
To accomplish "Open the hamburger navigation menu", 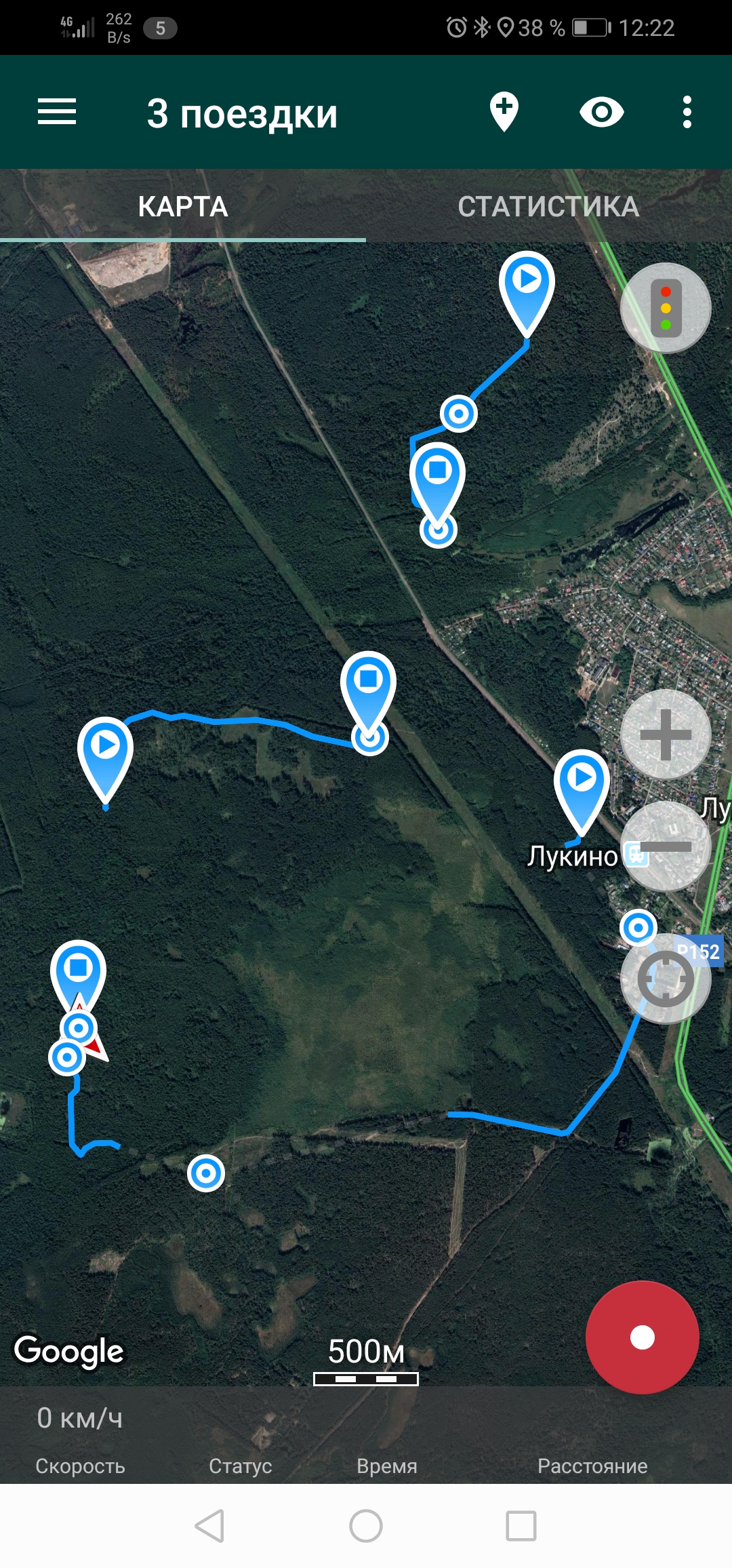I will 57,112.
